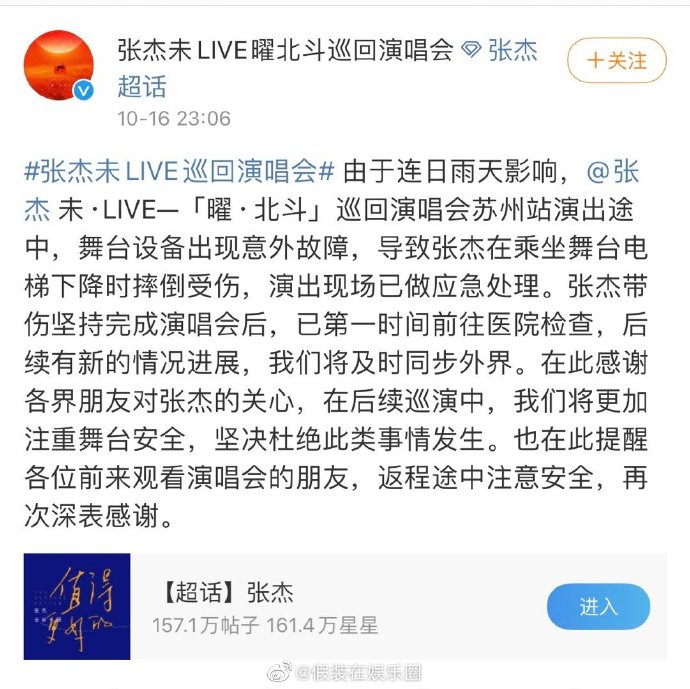Screen dimensions: 690x689
Task: Follow this account with the 关注 button
Action: 616,61
